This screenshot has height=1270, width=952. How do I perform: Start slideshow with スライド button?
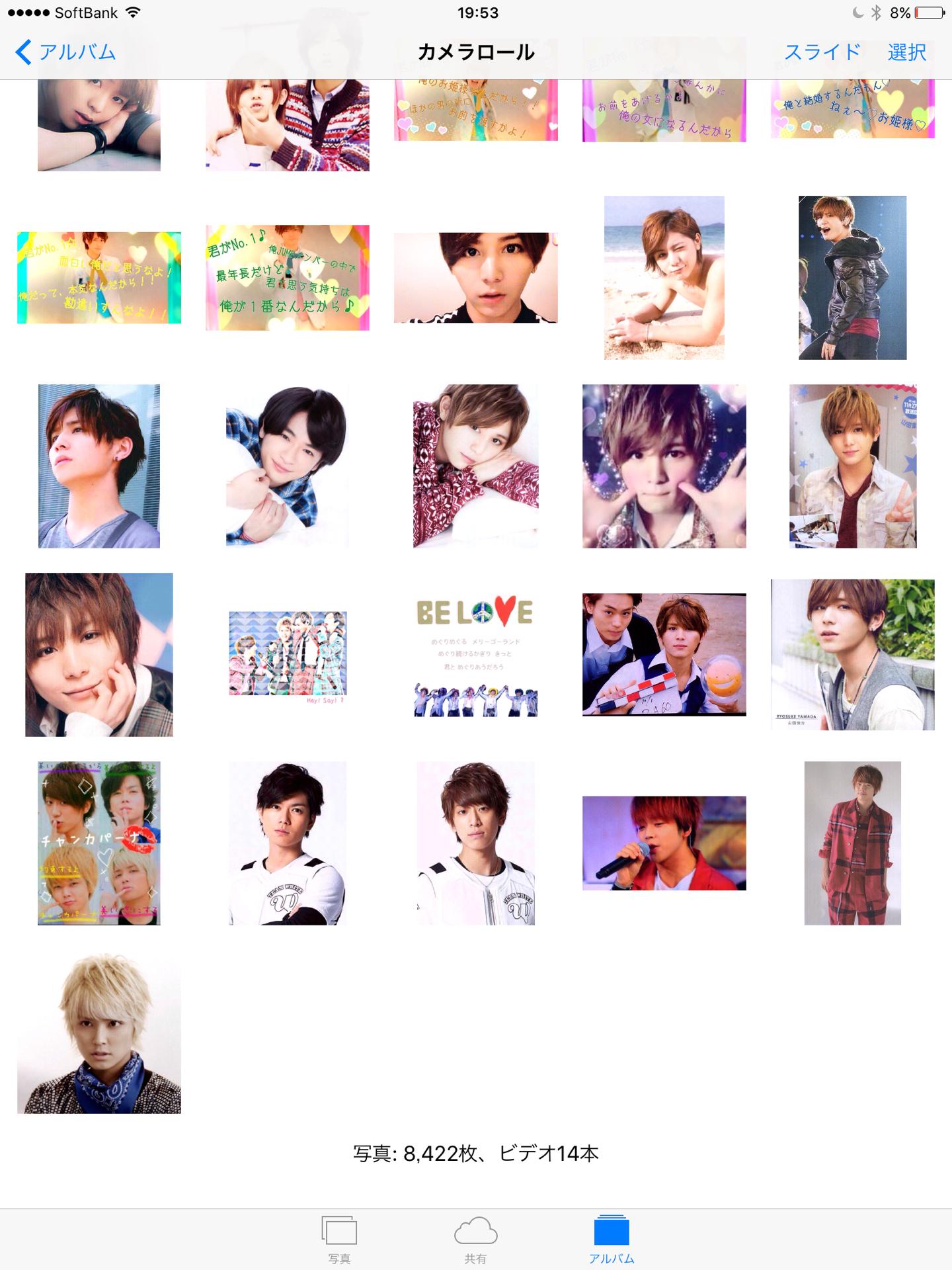point(822,52)
